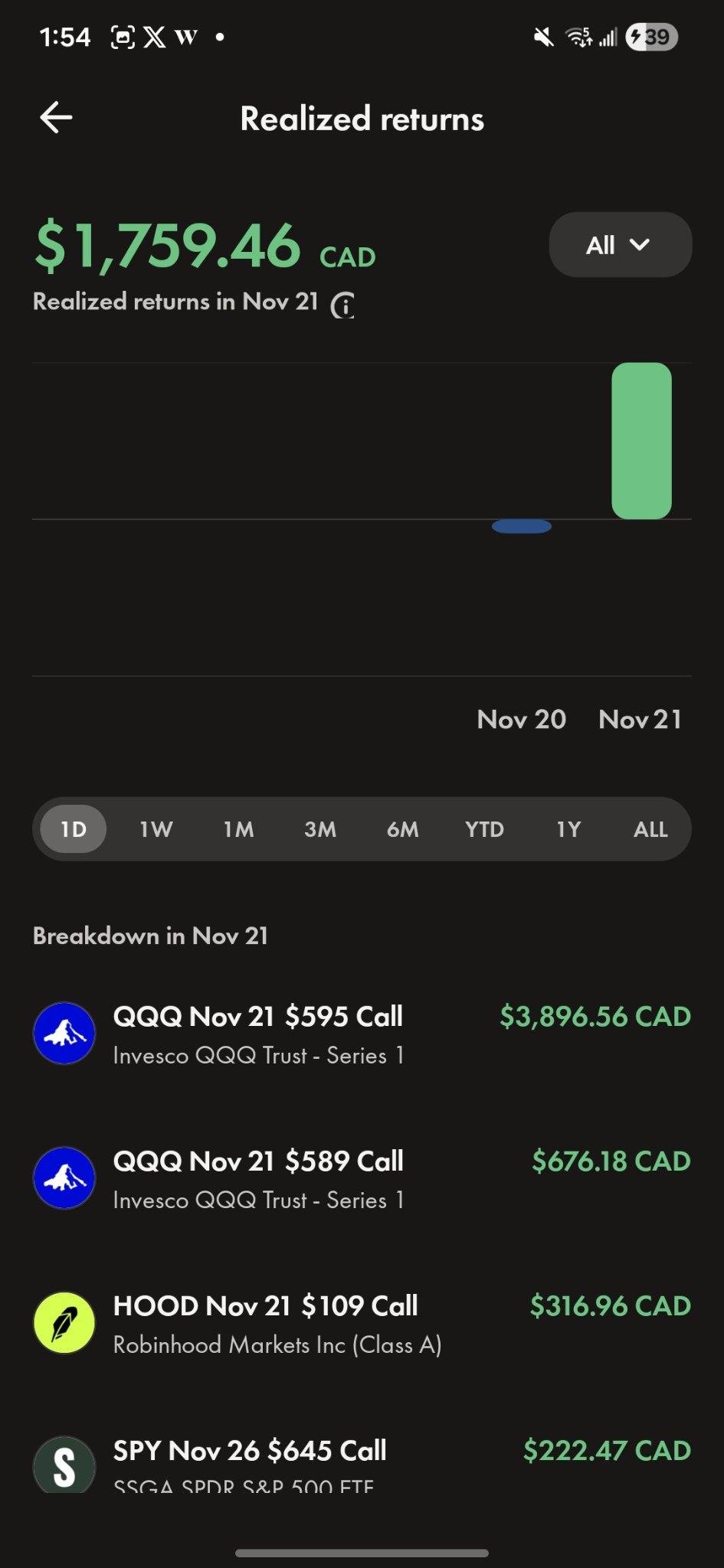Open the All filter dropdown
This screenshot has height=1568, width=724.
tap(621, 245)
